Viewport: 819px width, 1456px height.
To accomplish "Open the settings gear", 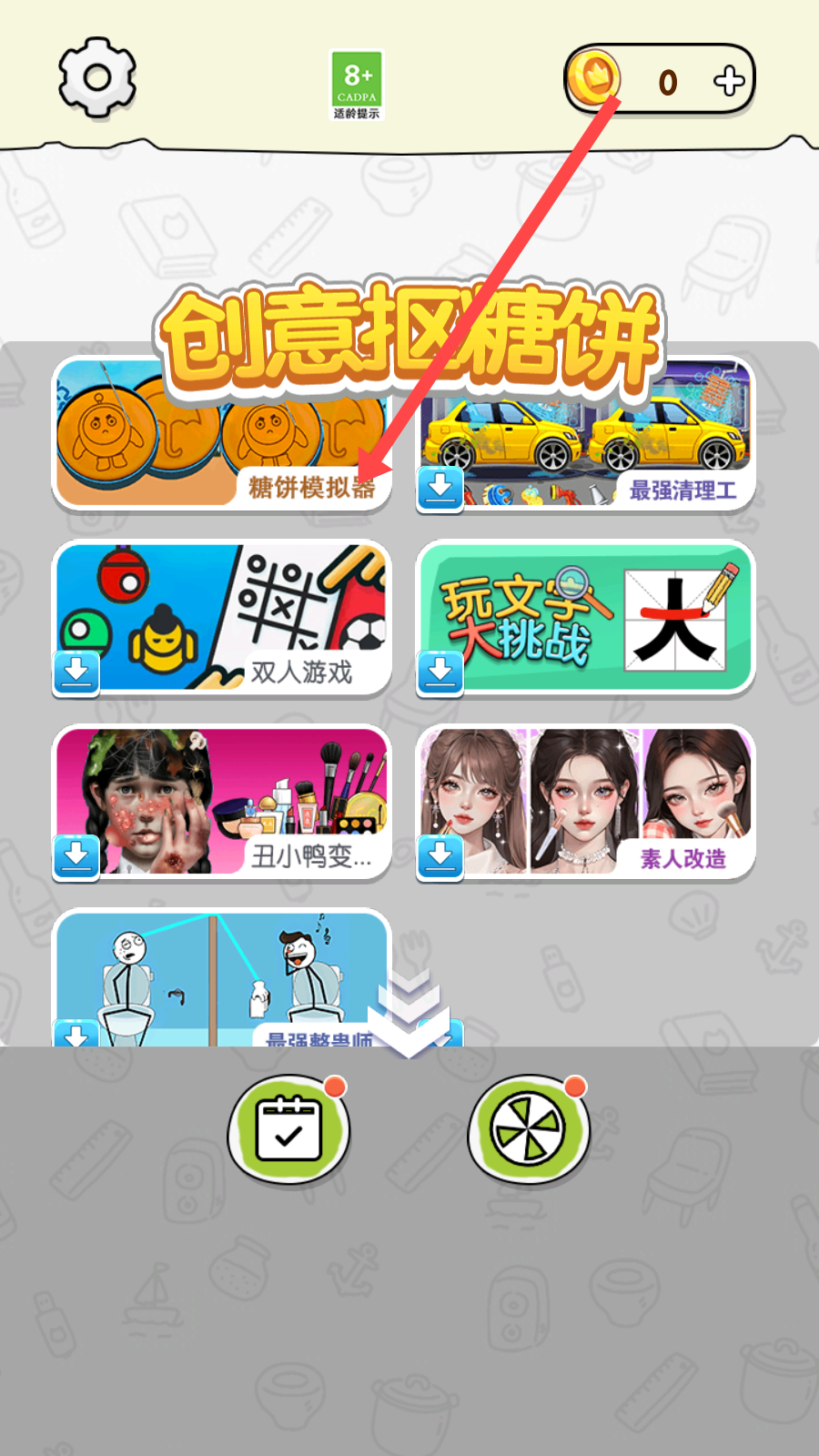I will click(97, 77).
